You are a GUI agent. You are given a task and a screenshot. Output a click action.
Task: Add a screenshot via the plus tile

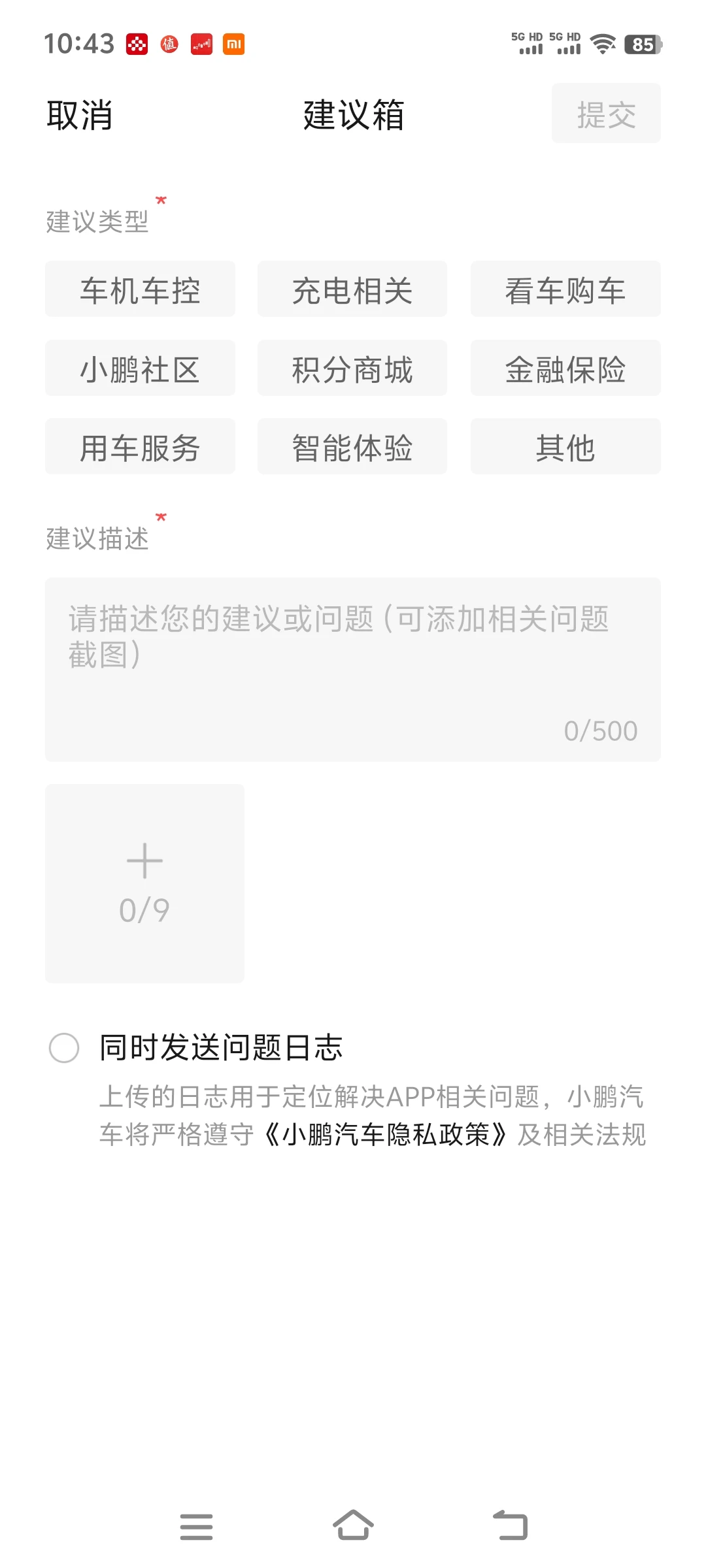point(144,883)
